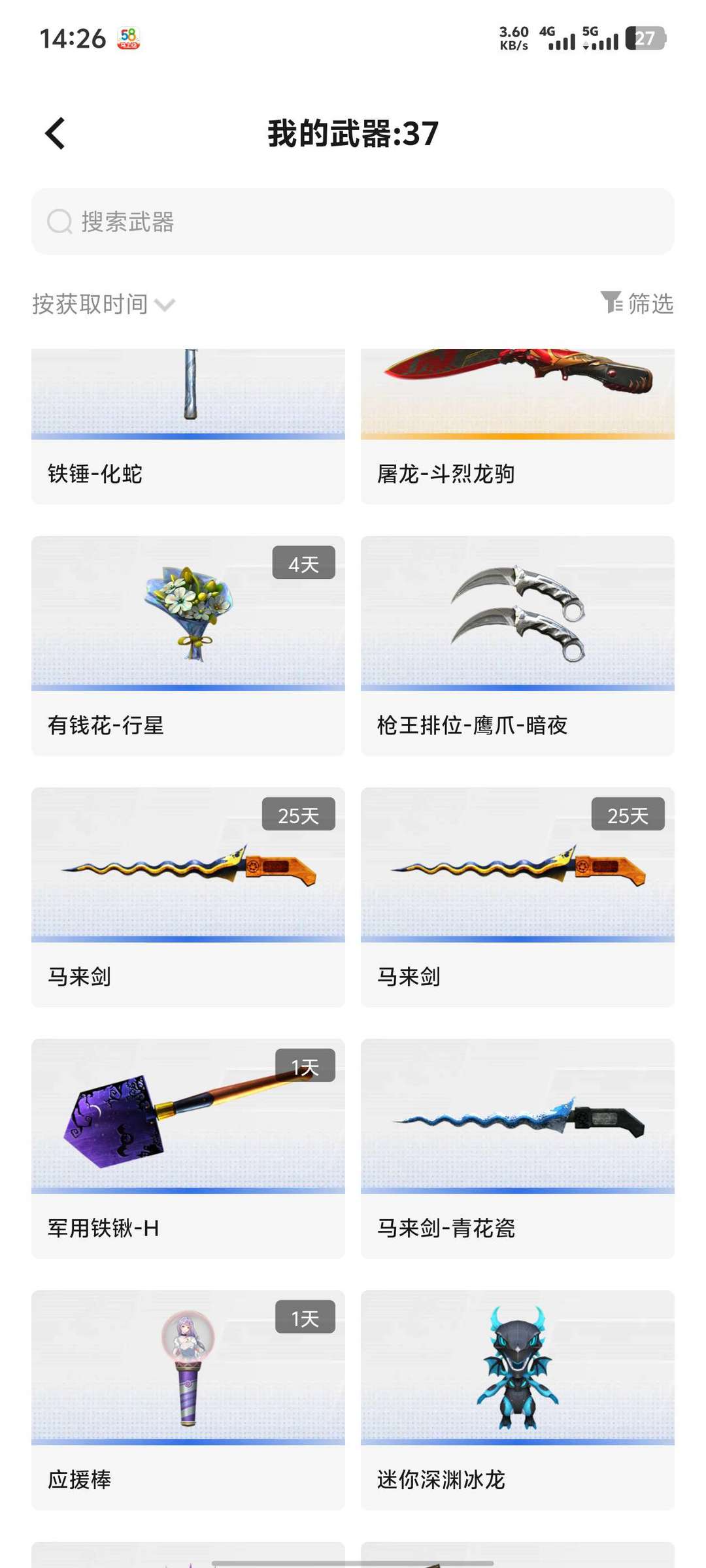The image size is (706, 1568).
Task: Go back using the back arrow
Action: (56, 134)
